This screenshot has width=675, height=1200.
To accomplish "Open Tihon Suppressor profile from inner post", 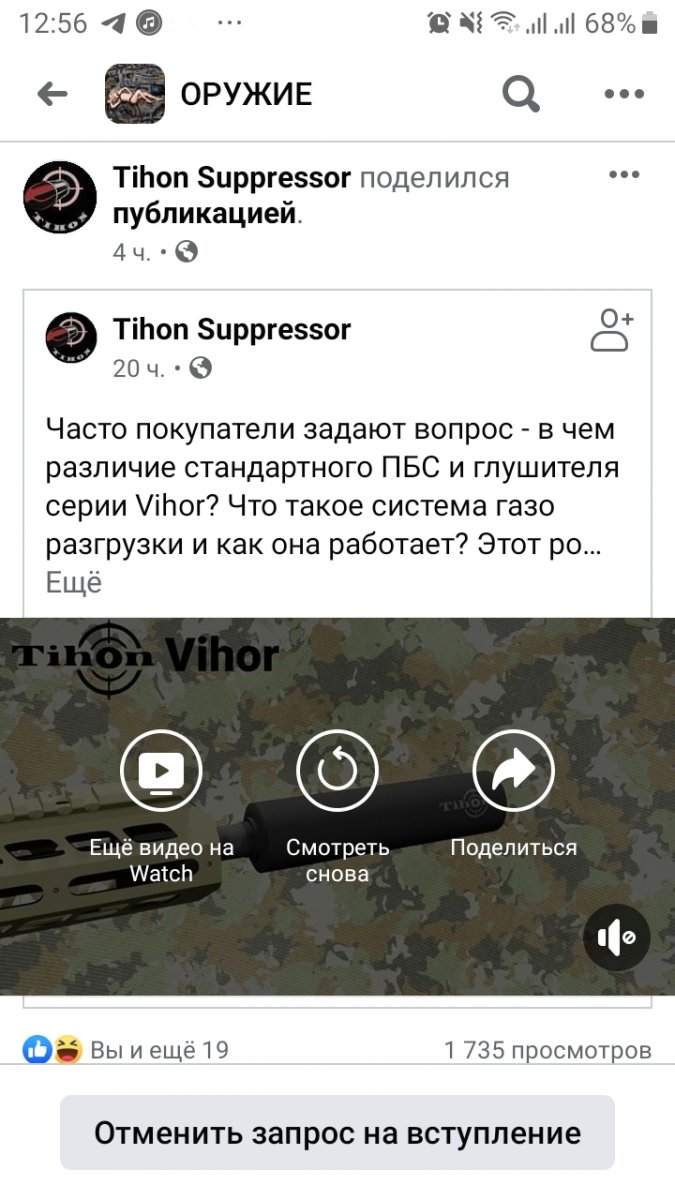I will 232,329.
